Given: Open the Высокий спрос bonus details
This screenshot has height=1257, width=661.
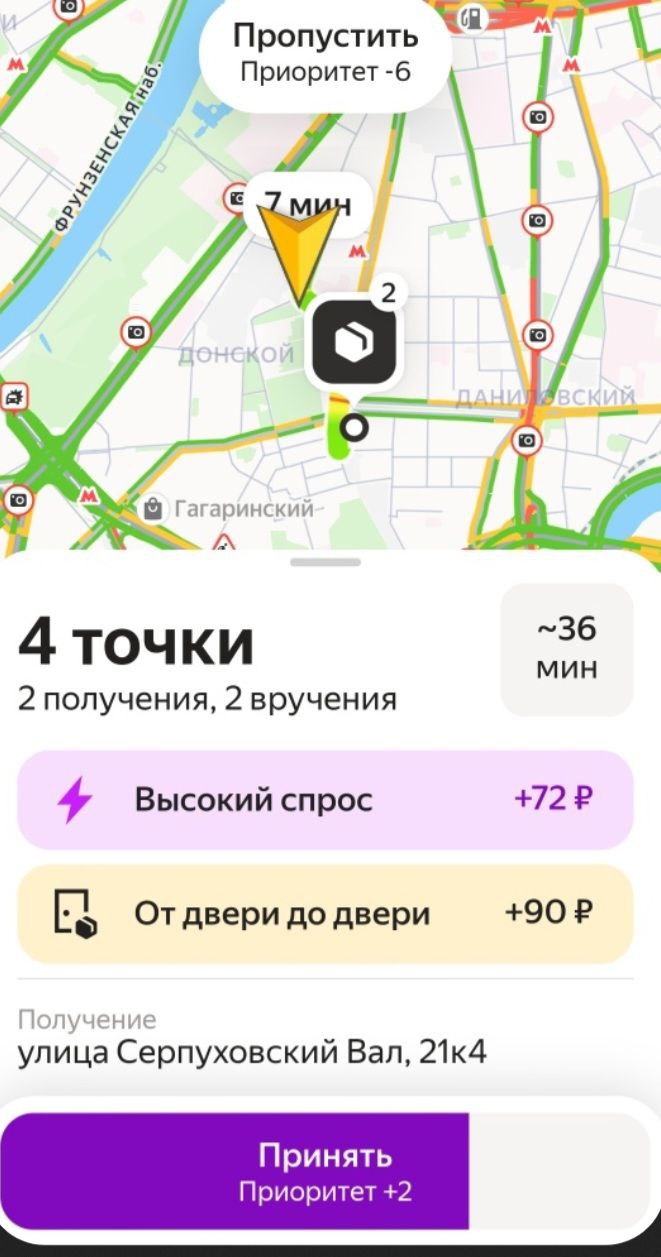Looking at the screenshot, I should click(325, 800).
